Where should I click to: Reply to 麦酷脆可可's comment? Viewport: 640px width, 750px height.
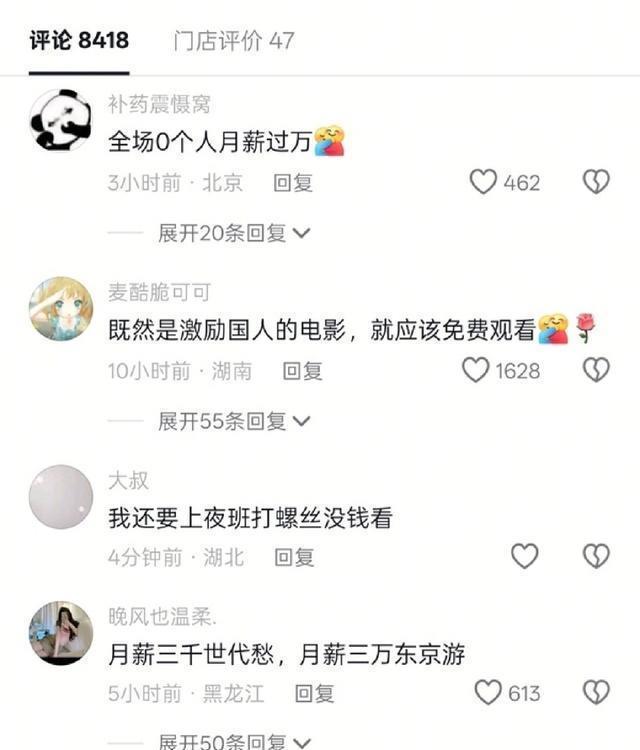[x=302, y=371]
